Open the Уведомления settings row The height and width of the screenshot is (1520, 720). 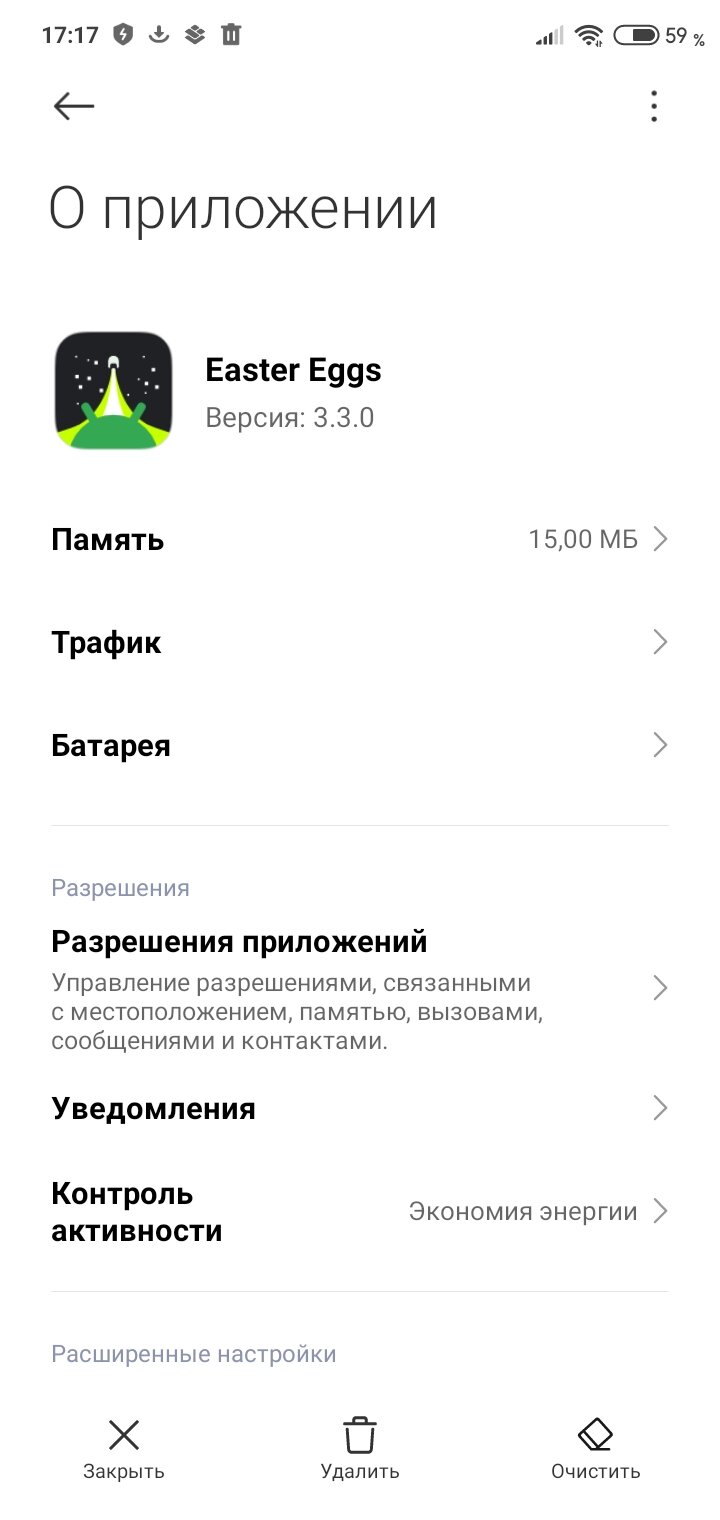click(x=360, y=1108)
